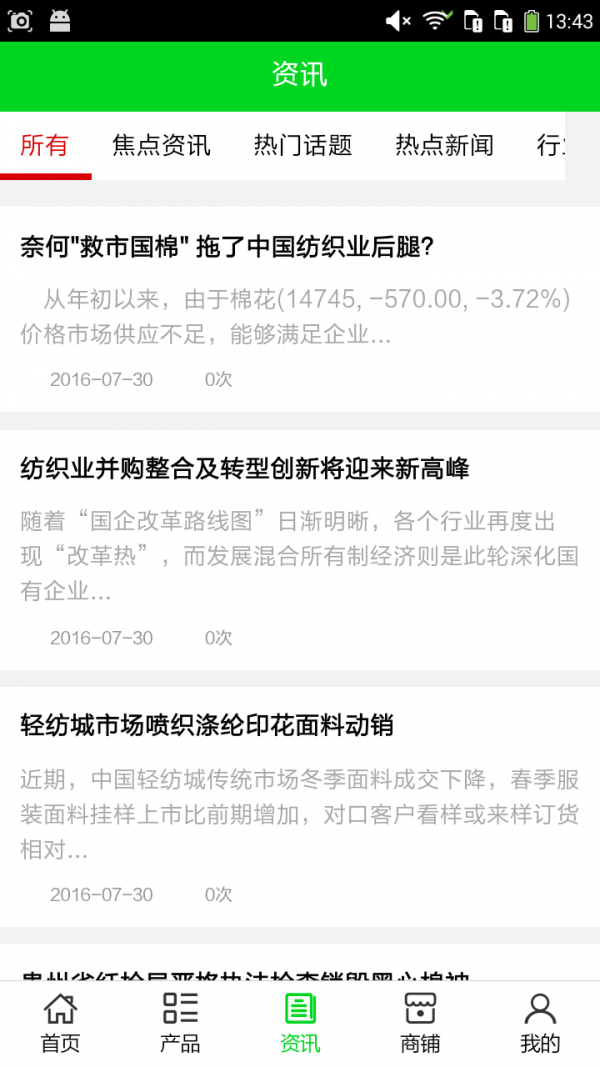
Task: Open the 商铺 shops tab
Action: (420, 1023)
